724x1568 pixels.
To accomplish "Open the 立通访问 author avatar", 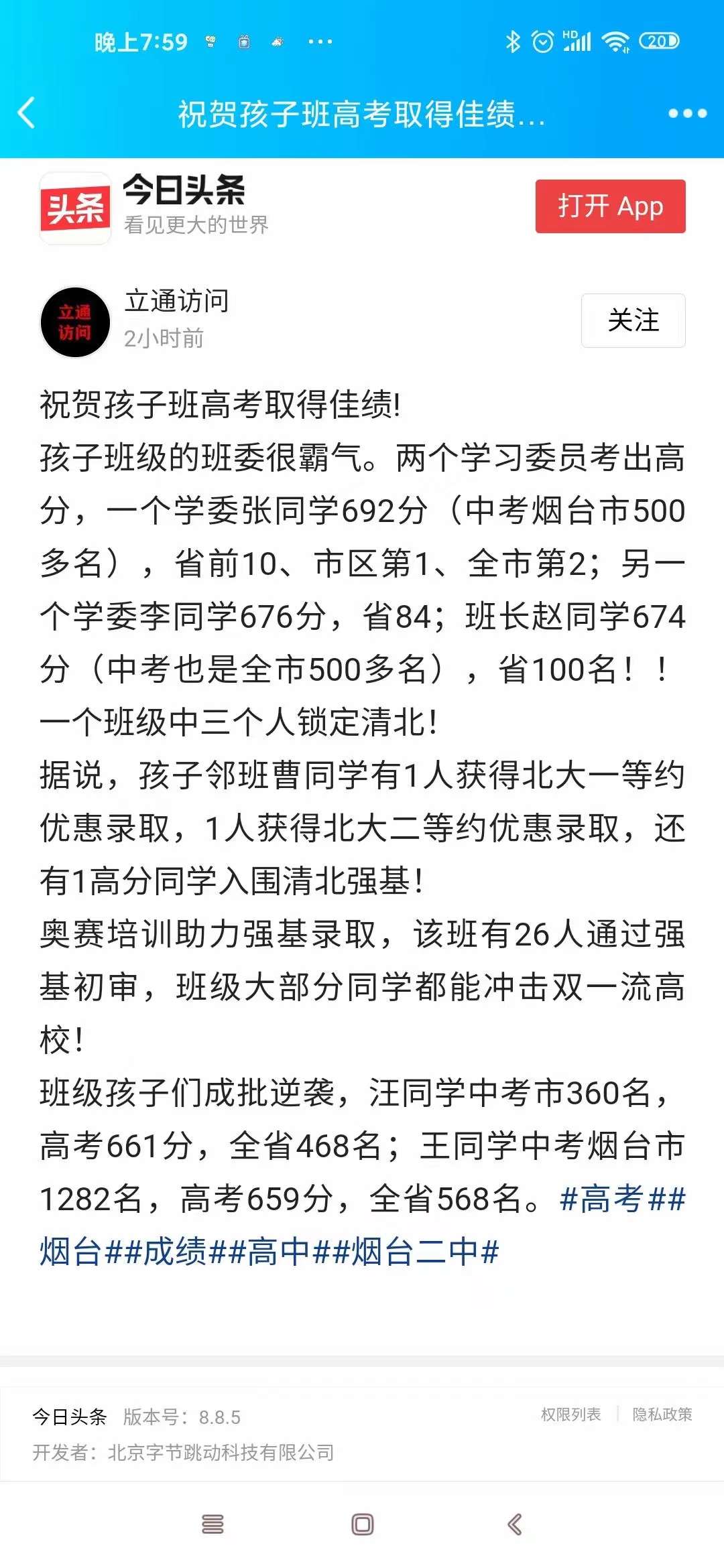I will coord(75,322).
